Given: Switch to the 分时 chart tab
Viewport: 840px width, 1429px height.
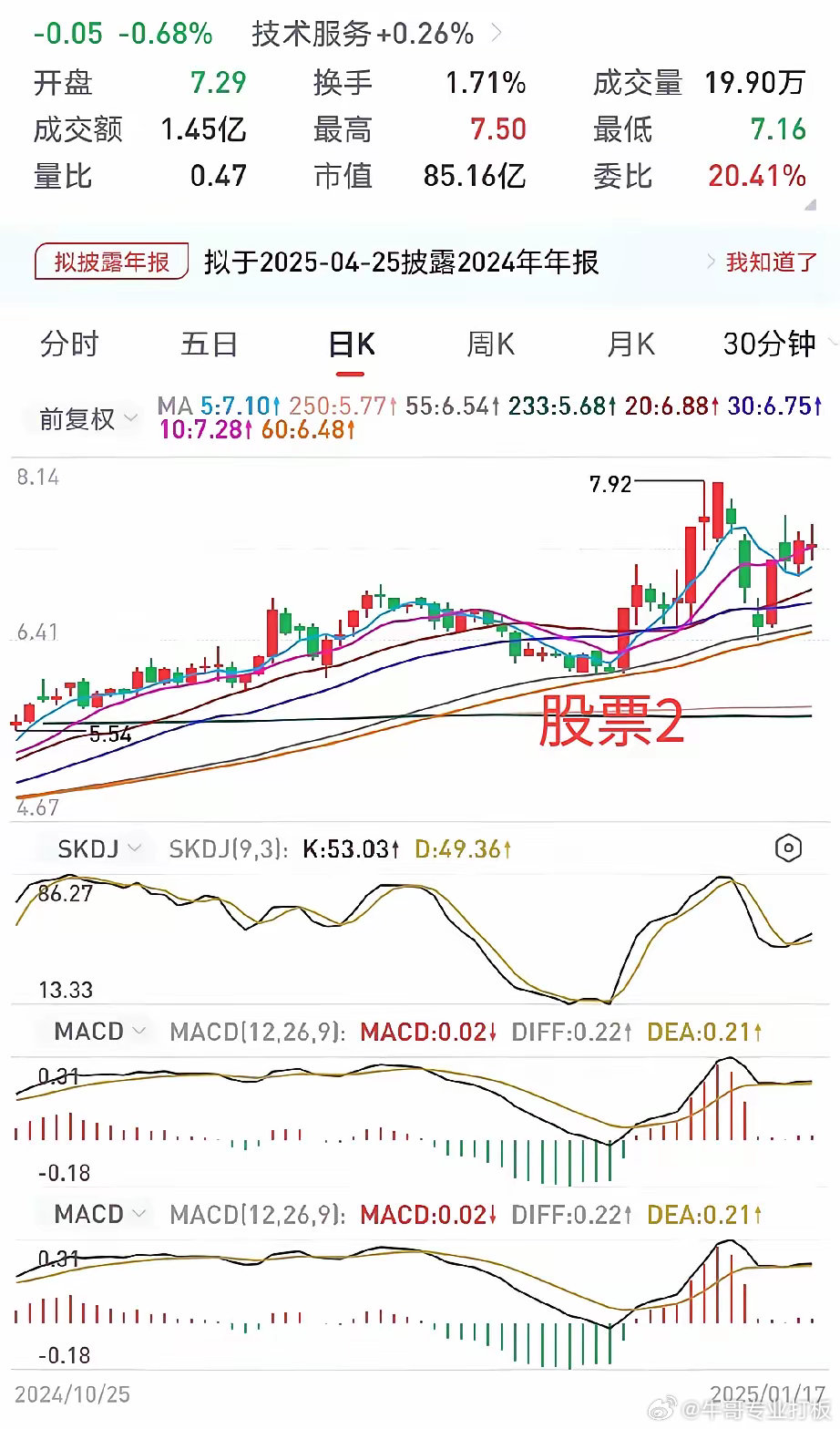Looking at the screenshot, I should (x=69, y=344).
